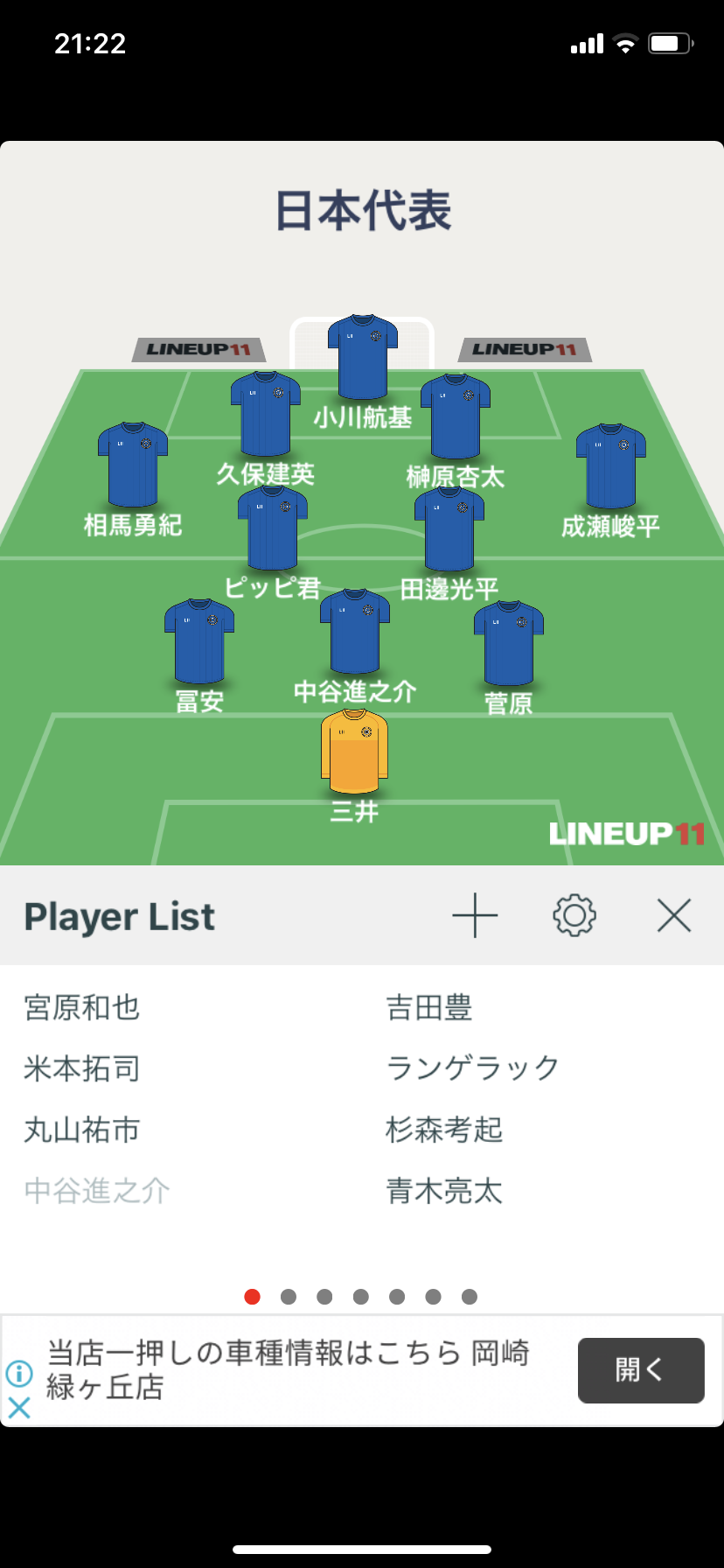Screen dimensions: 724x1568
Task: Select 宮原和也 from the player list
Action: (82, 1007)
